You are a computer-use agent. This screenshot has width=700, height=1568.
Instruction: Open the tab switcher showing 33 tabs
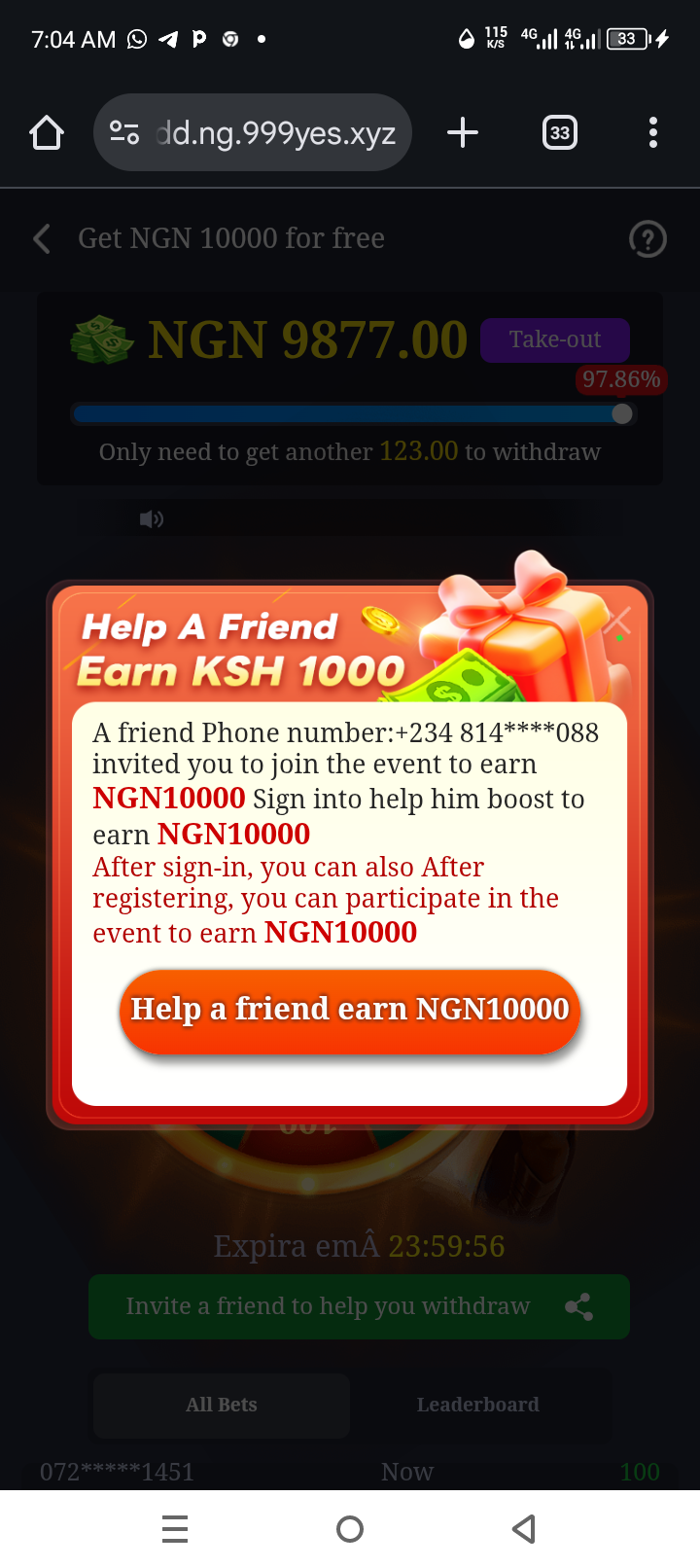click(x=559, y=132)
